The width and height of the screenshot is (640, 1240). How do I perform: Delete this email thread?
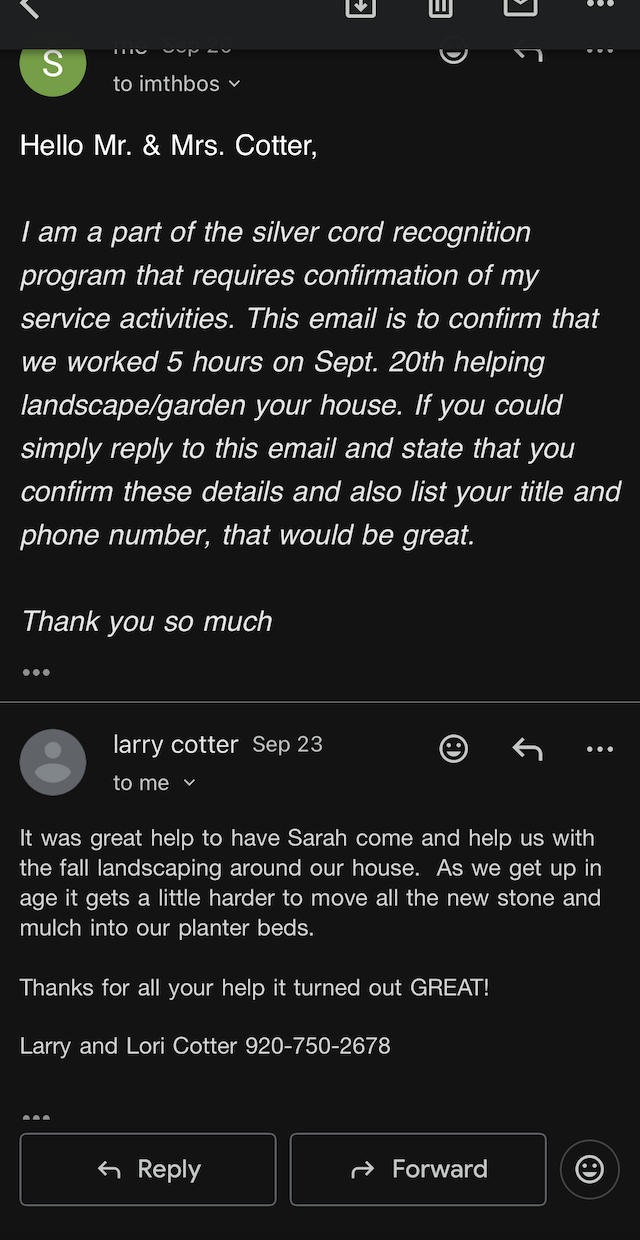[x=440, y=7]
